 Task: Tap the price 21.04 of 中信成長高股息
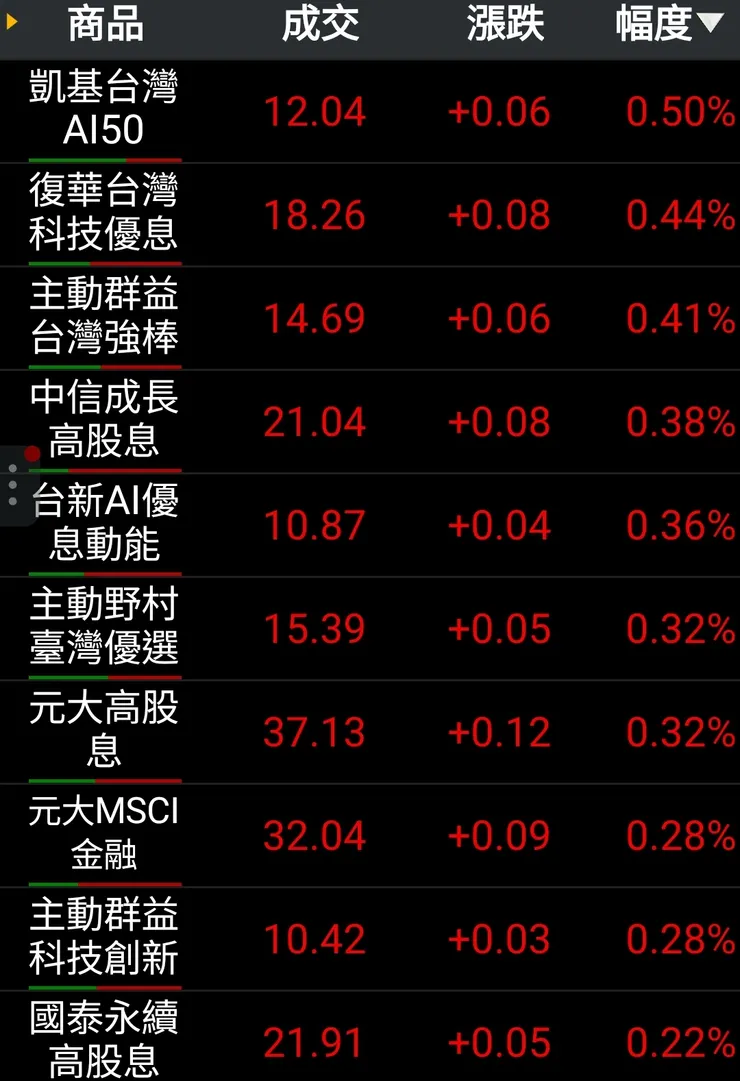point(317,422)
